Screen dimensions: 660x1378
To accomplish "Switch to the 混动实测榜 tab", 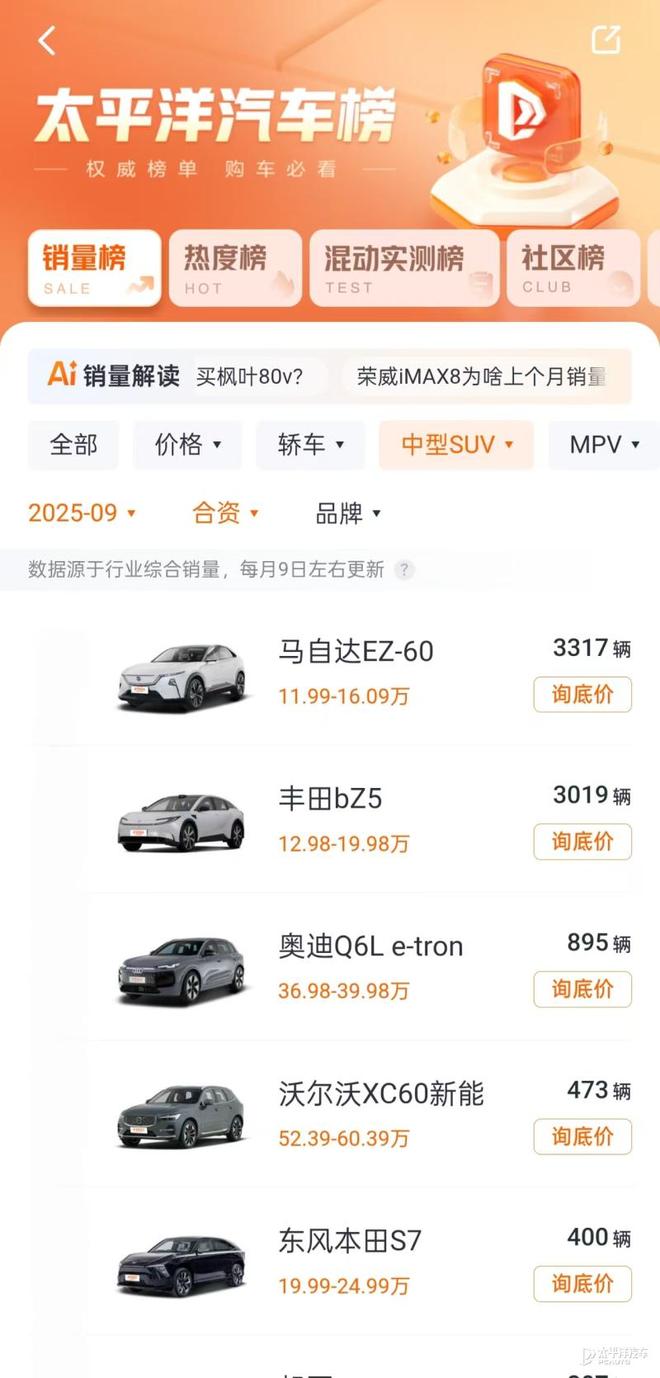I will [x=403, y=268].
